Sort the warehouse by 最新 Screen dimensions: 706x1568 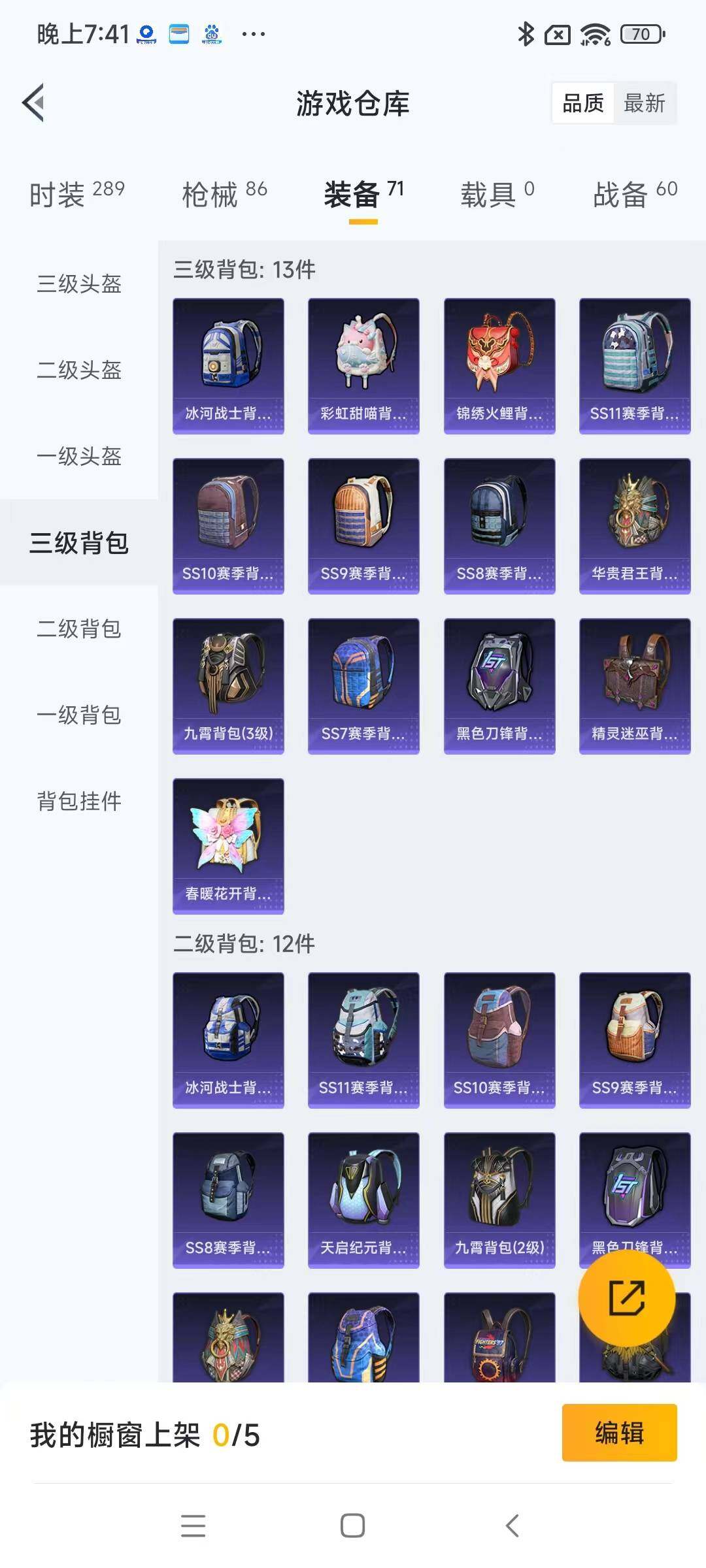(644, 103)
